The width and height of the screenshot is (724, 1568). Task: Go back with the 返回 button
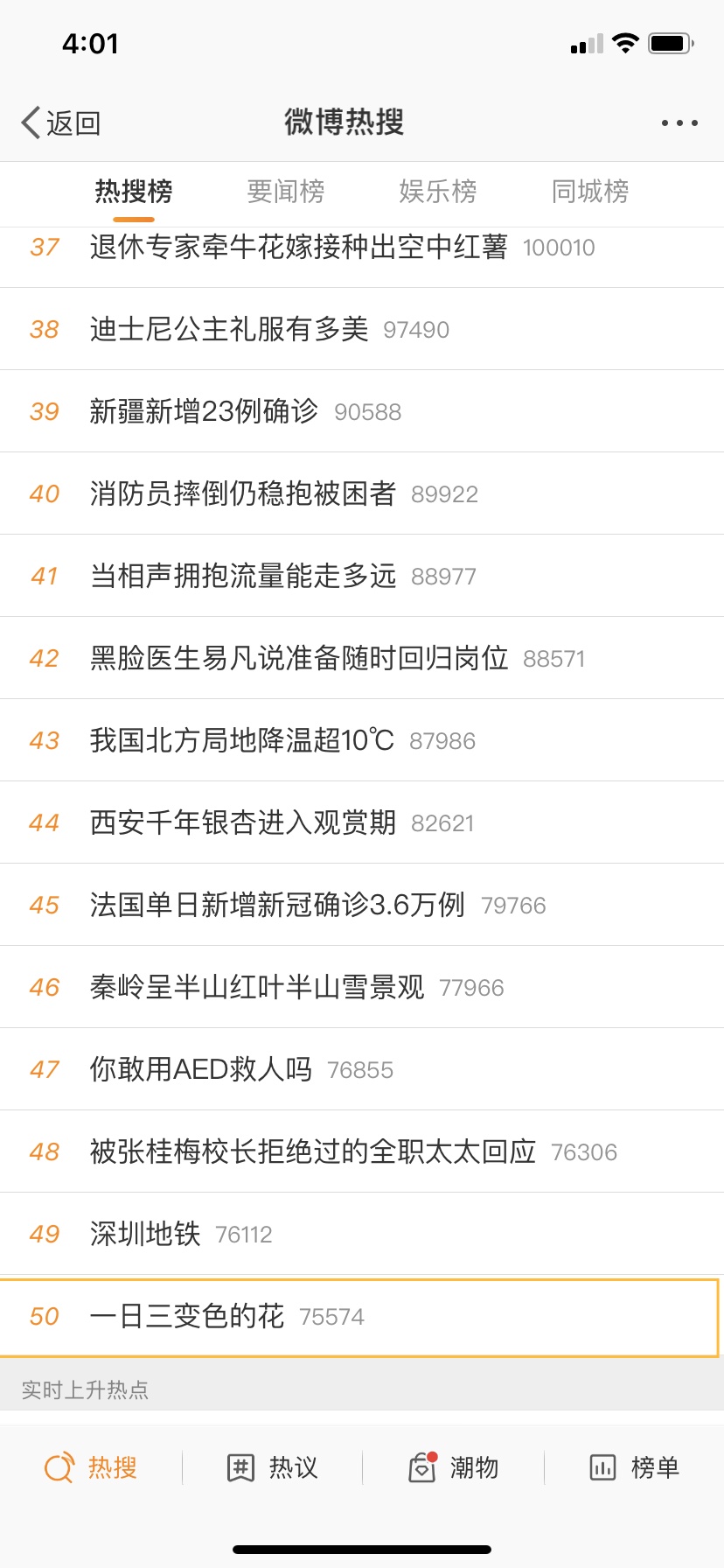[x=61, y=122]
